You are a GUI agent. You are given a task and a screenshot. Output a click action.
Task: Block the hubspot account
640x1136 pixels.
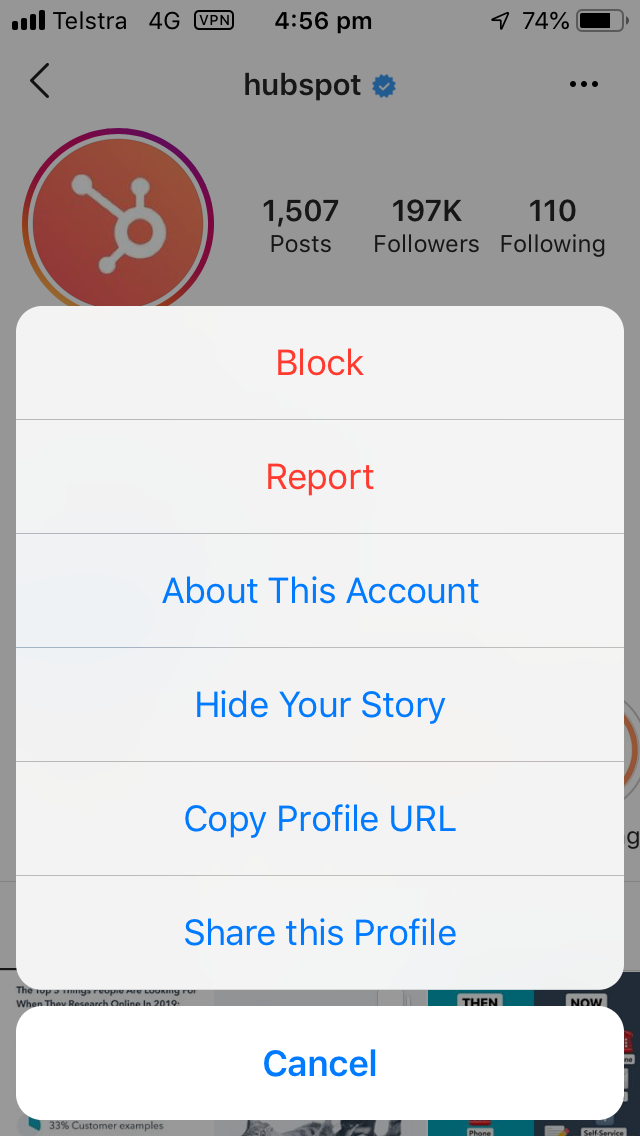[320, 363]
